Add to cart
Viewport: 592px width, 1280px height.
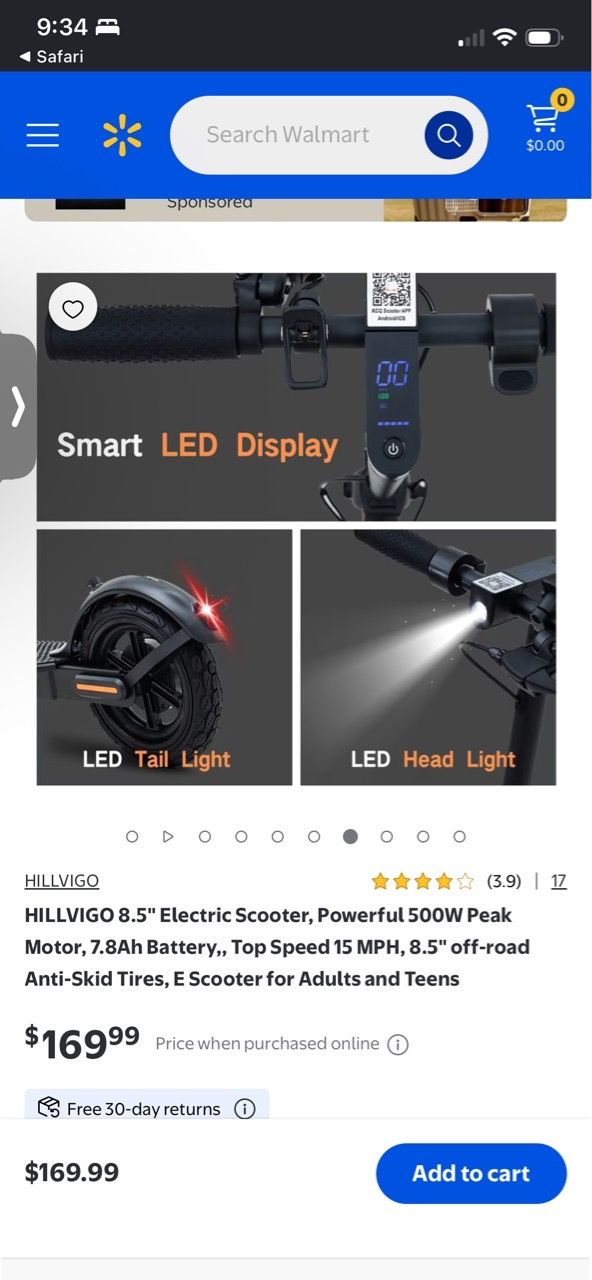(471, 1173)
